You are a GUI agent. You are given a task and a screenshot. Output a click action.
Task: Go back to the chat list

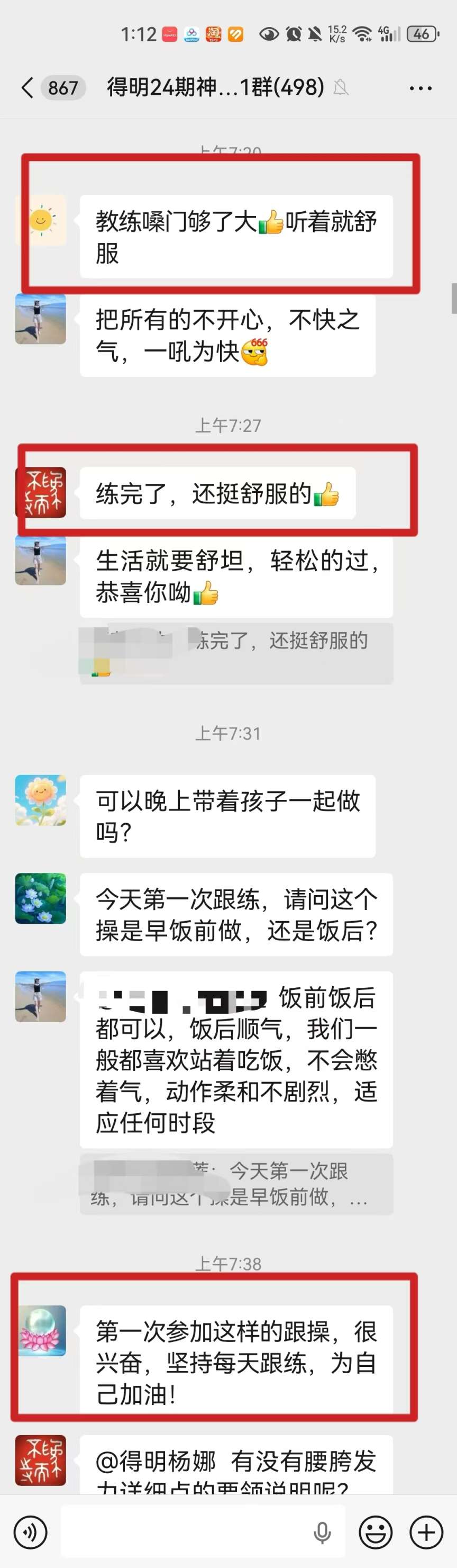tap(27, 88)
